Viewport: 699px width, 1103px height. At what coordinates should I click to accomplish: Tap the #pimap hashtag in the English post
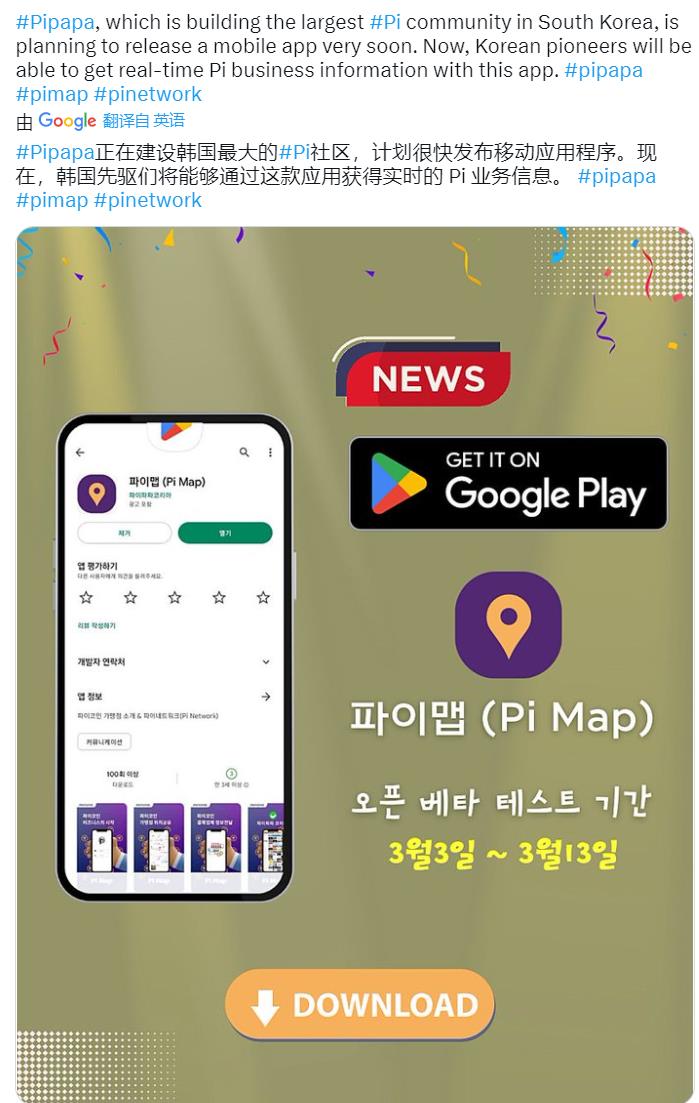(52, 94)
